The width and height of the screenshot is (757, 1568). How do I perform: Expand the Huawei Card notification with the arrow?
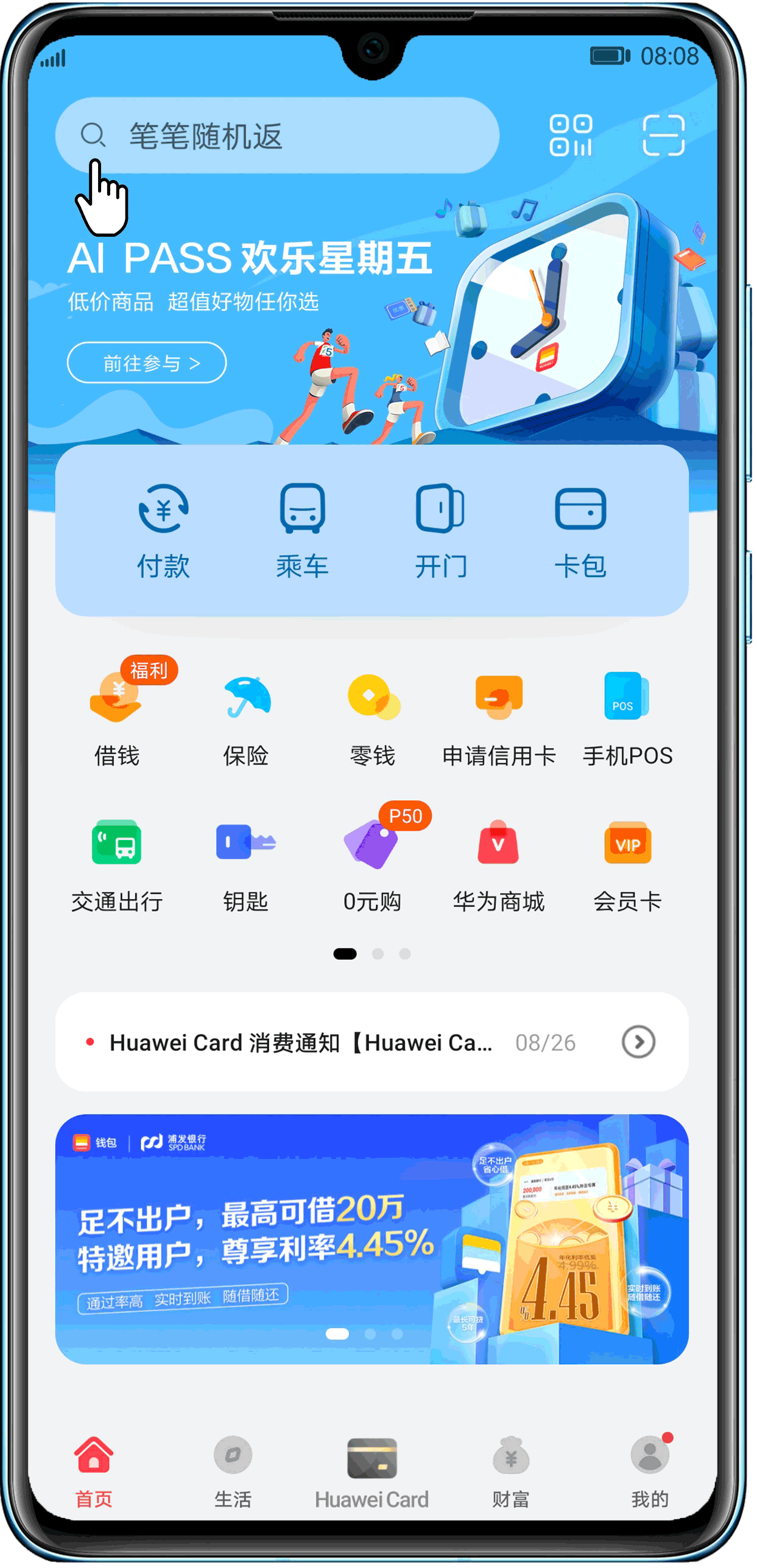638,1042
